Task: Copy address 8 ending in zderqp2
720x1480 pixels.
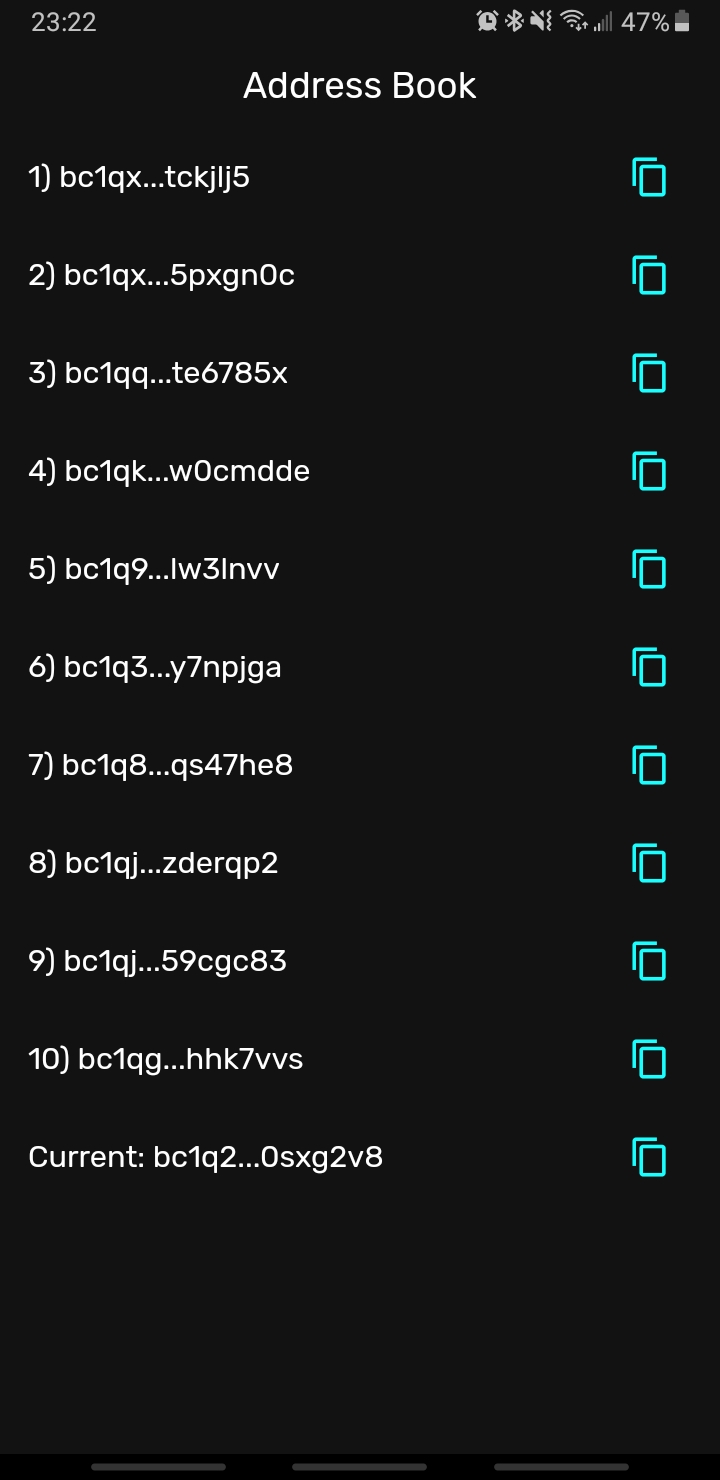Action: [x=649, y=864]
